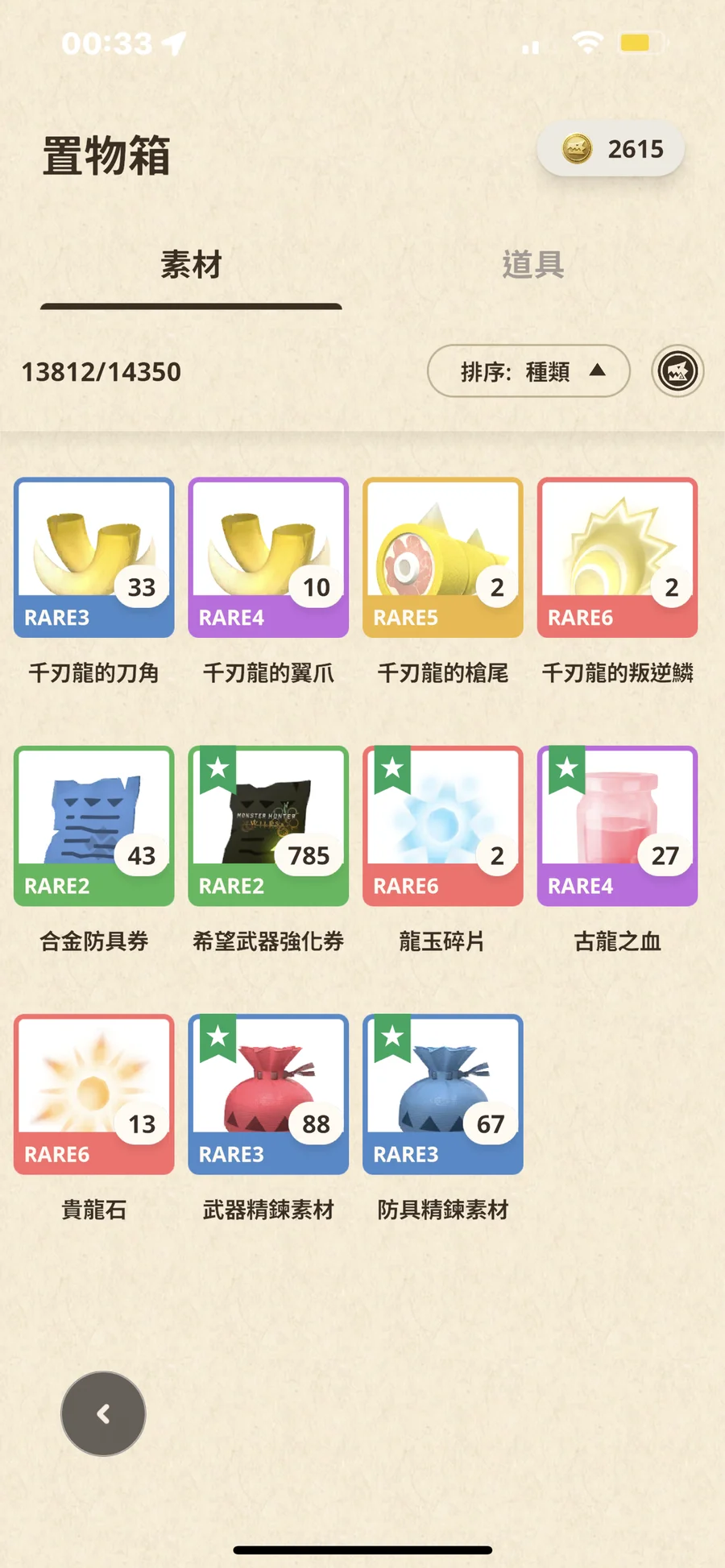725x1568 pixels.
Task: Select the 古龍之血 item
Action: [x=617, y=825]
